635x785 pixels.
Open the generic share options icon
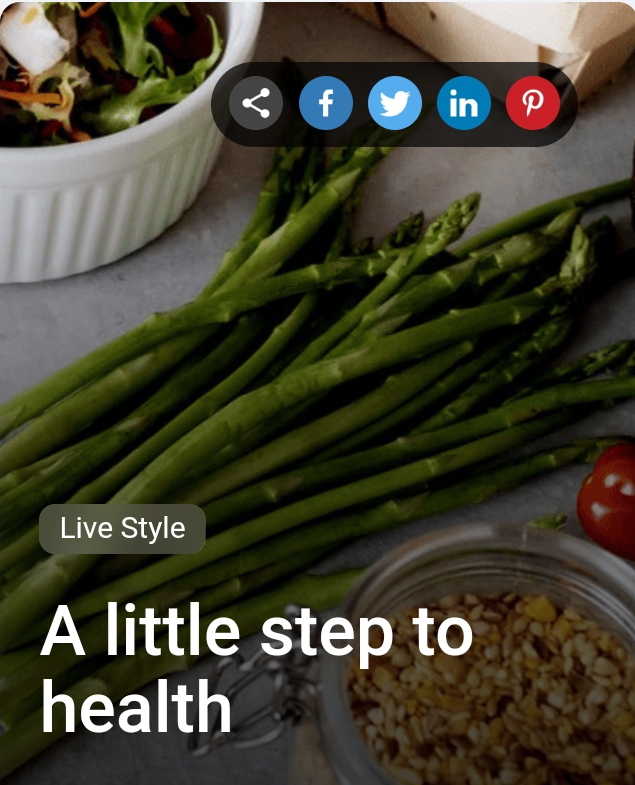click(x=256, y=103)
